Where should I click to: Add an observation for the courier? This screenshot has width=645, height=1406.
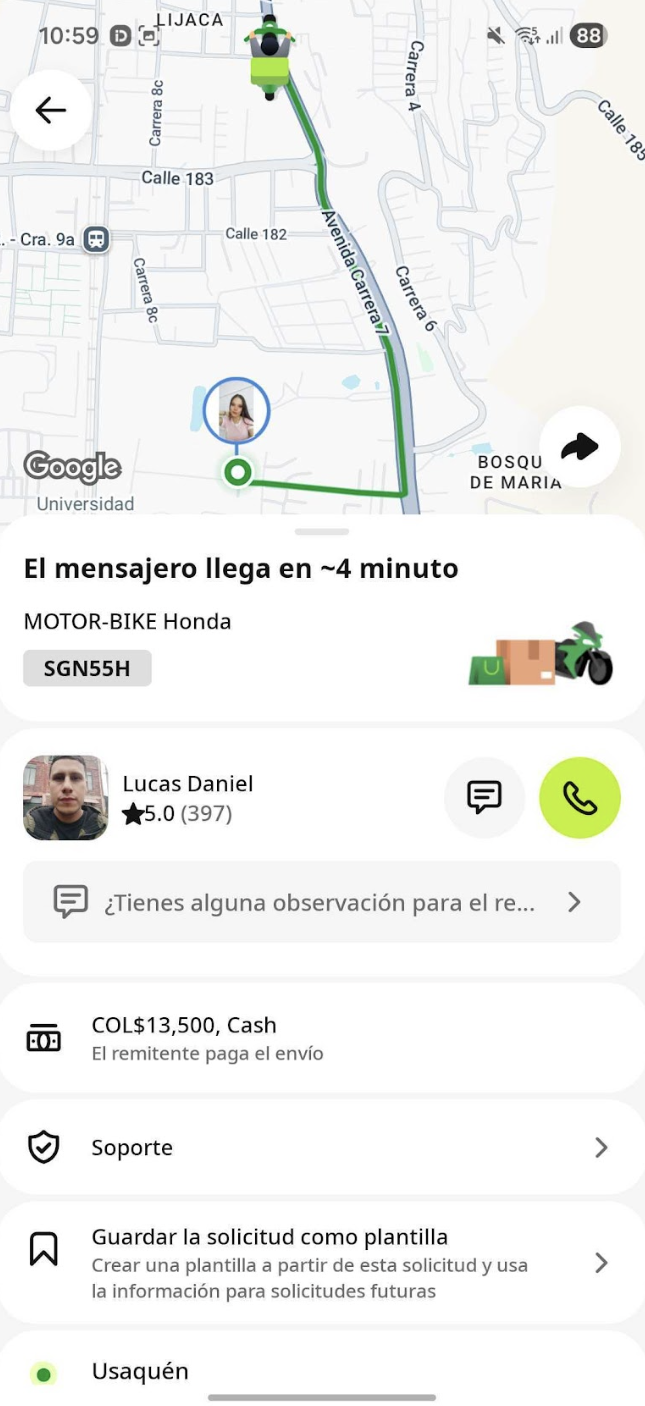tap(321, 902)
